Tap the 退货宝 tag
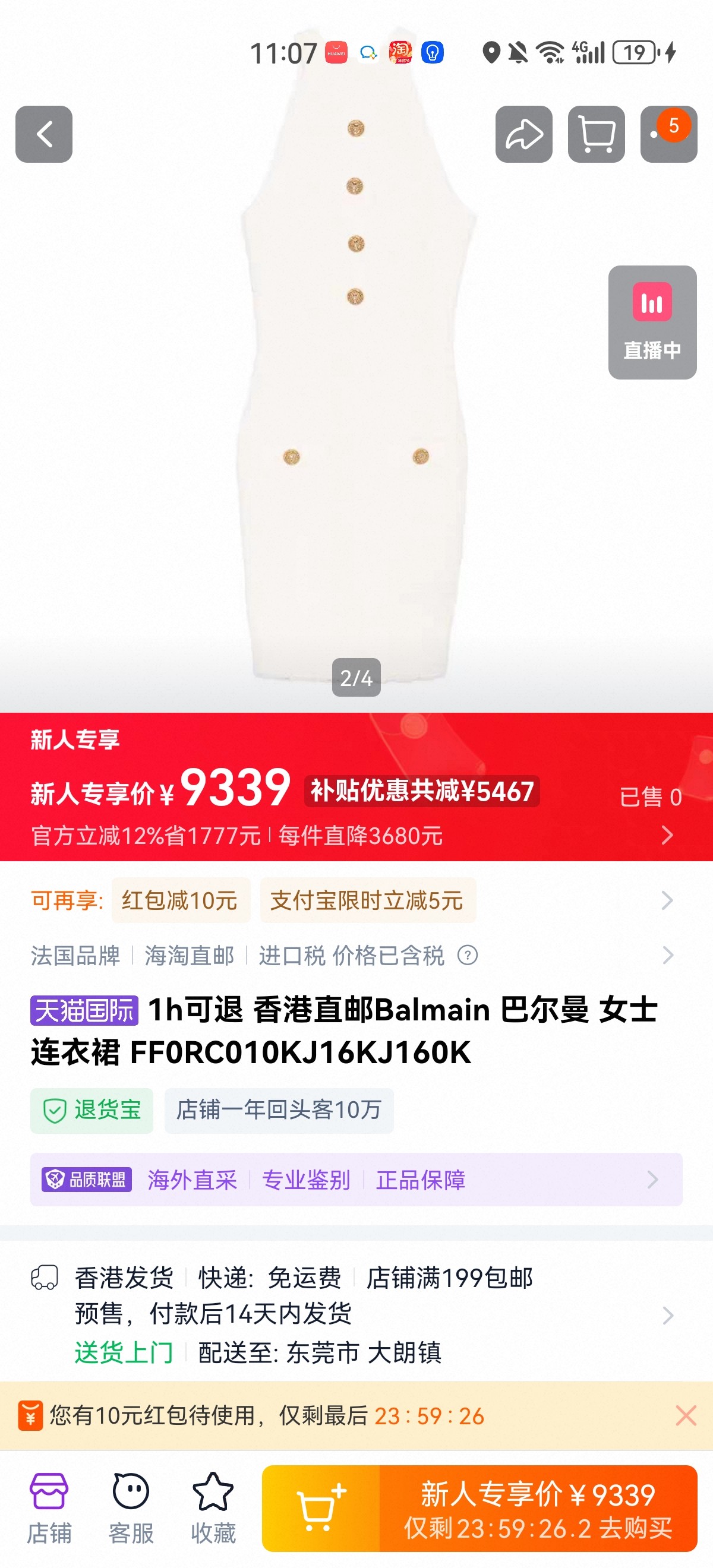 point(92,1110)
